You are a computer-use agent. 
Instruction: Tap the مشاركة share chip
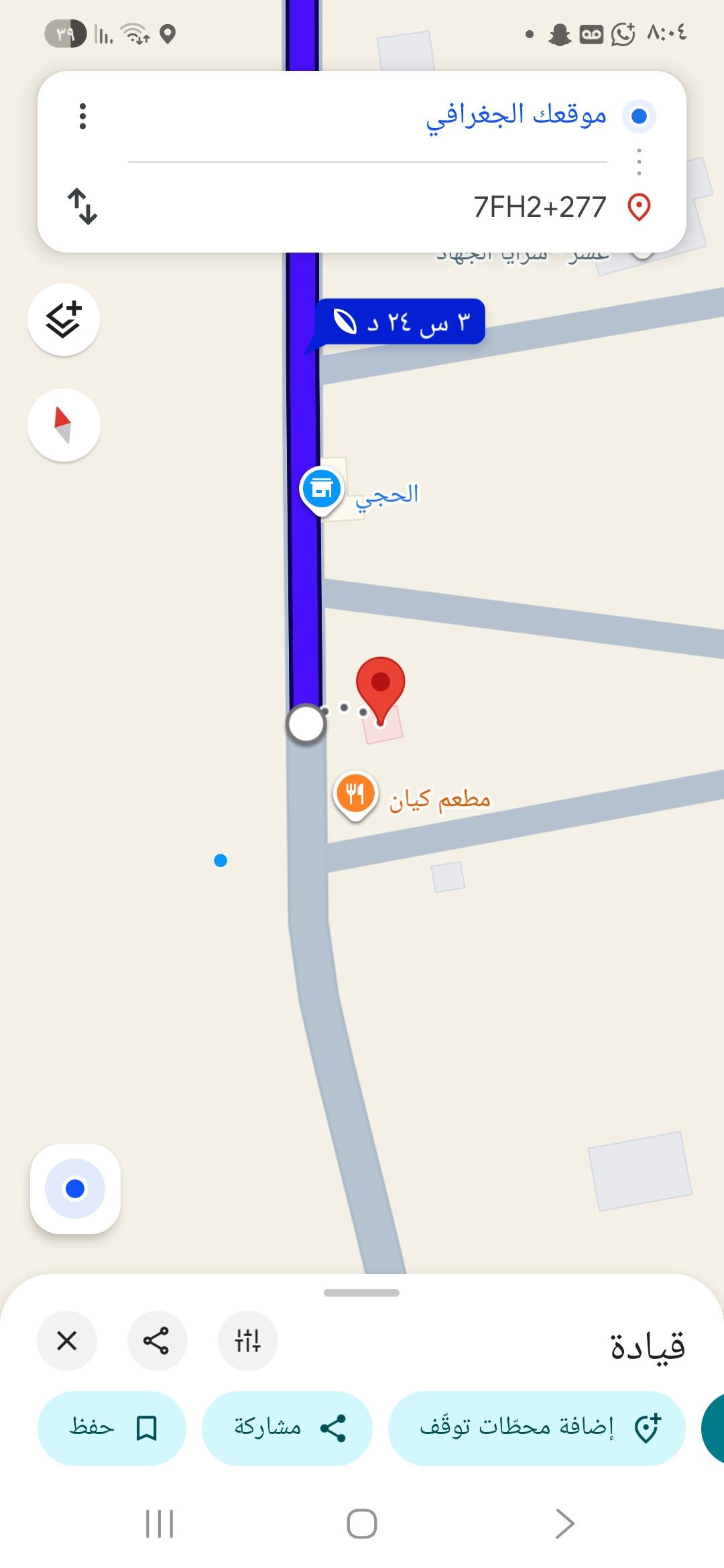(x=287, y=1428)
